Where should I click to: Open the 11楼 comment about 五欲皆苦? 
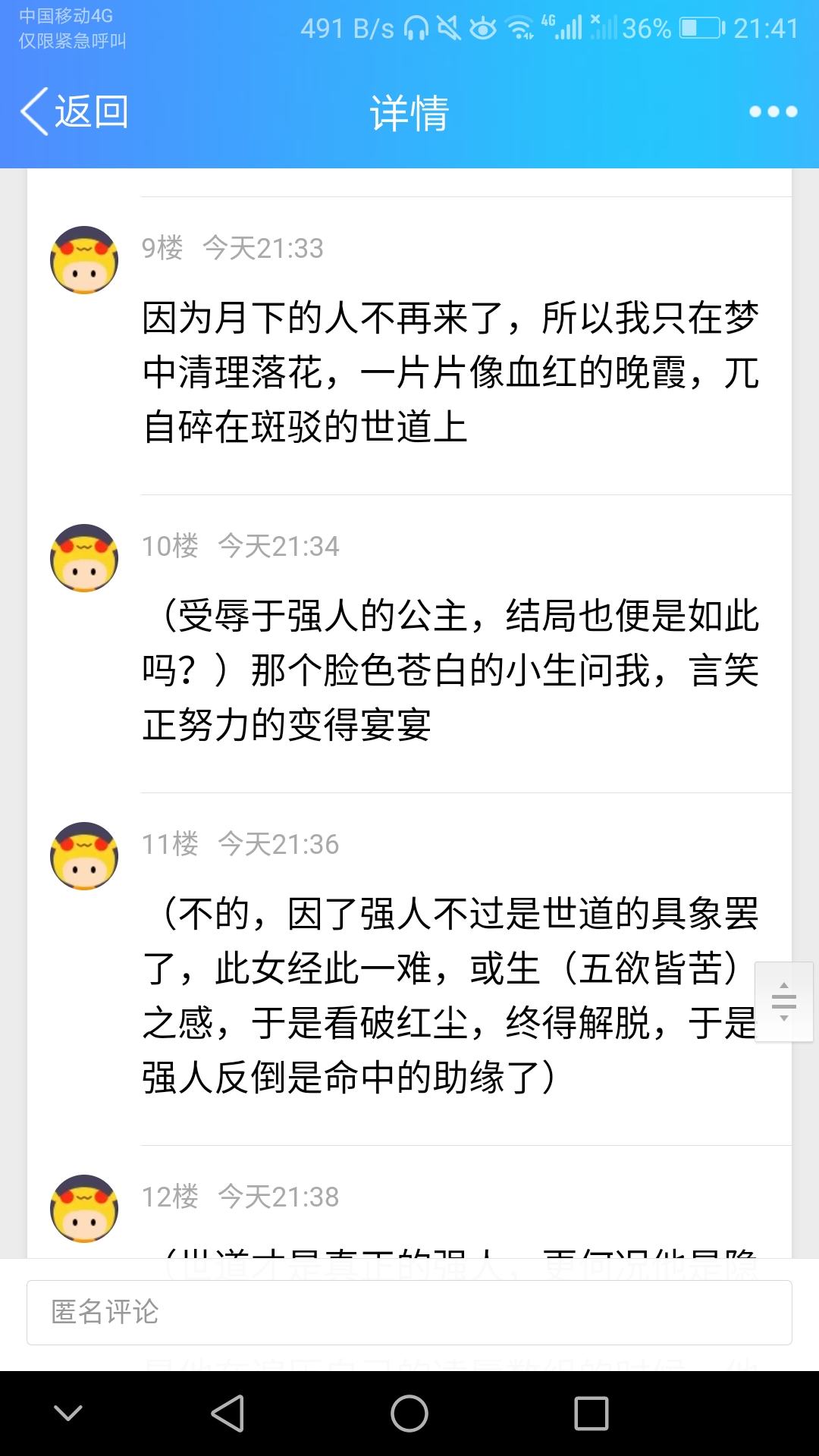pos(450,995)
